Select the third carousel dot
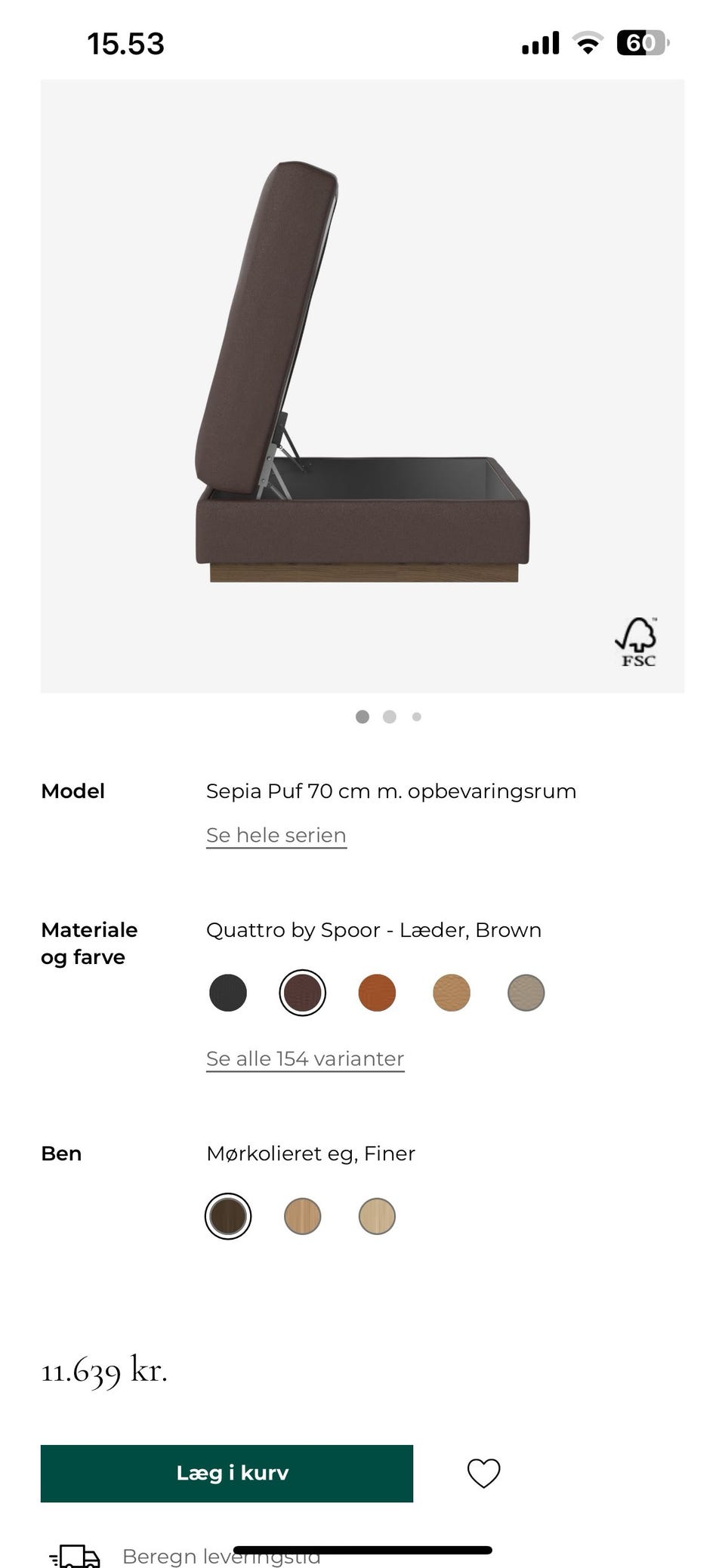This screenshot has height=1568, width=725. tap(415, 716)
